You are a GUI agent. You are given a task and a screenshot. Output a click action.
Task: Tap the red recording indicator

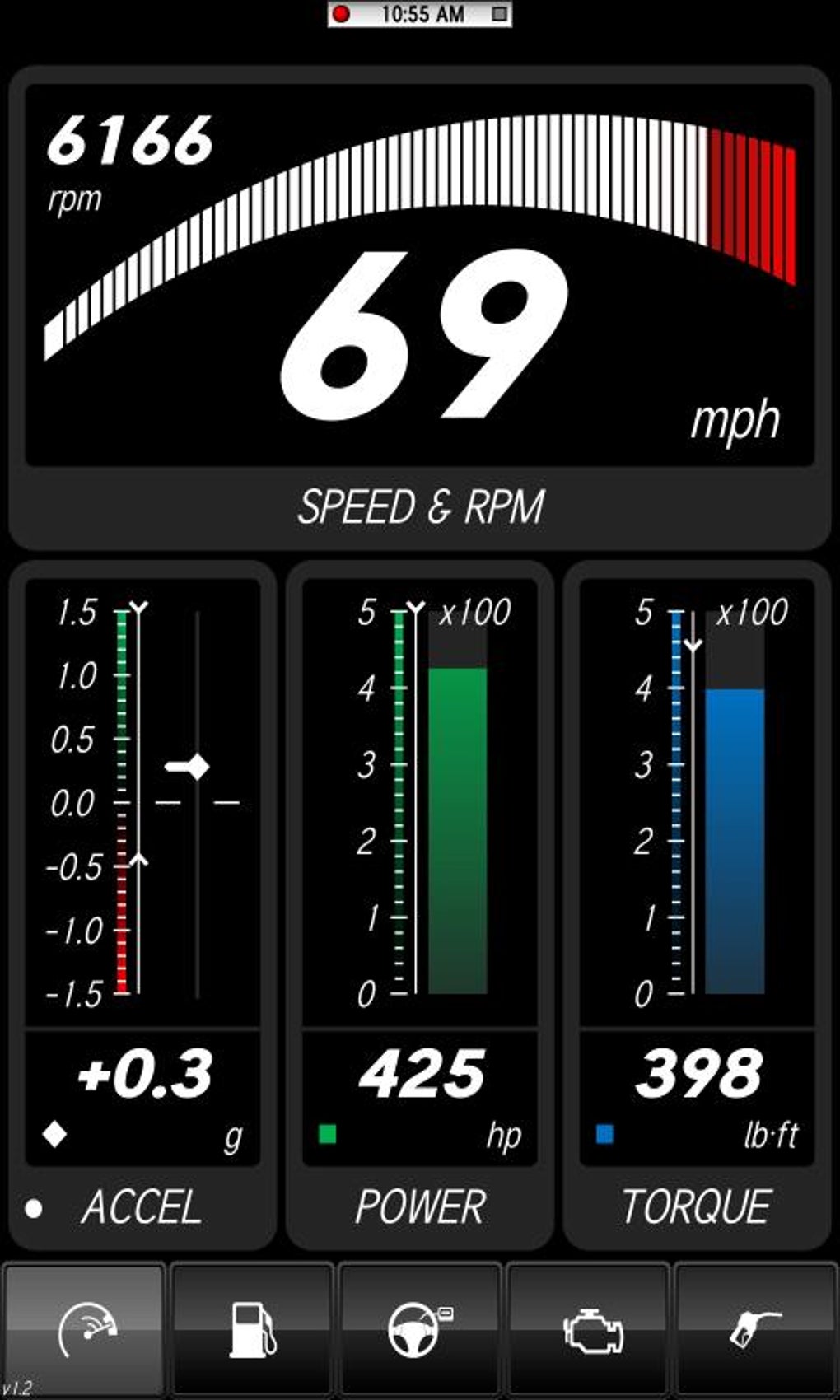[343, 13]
